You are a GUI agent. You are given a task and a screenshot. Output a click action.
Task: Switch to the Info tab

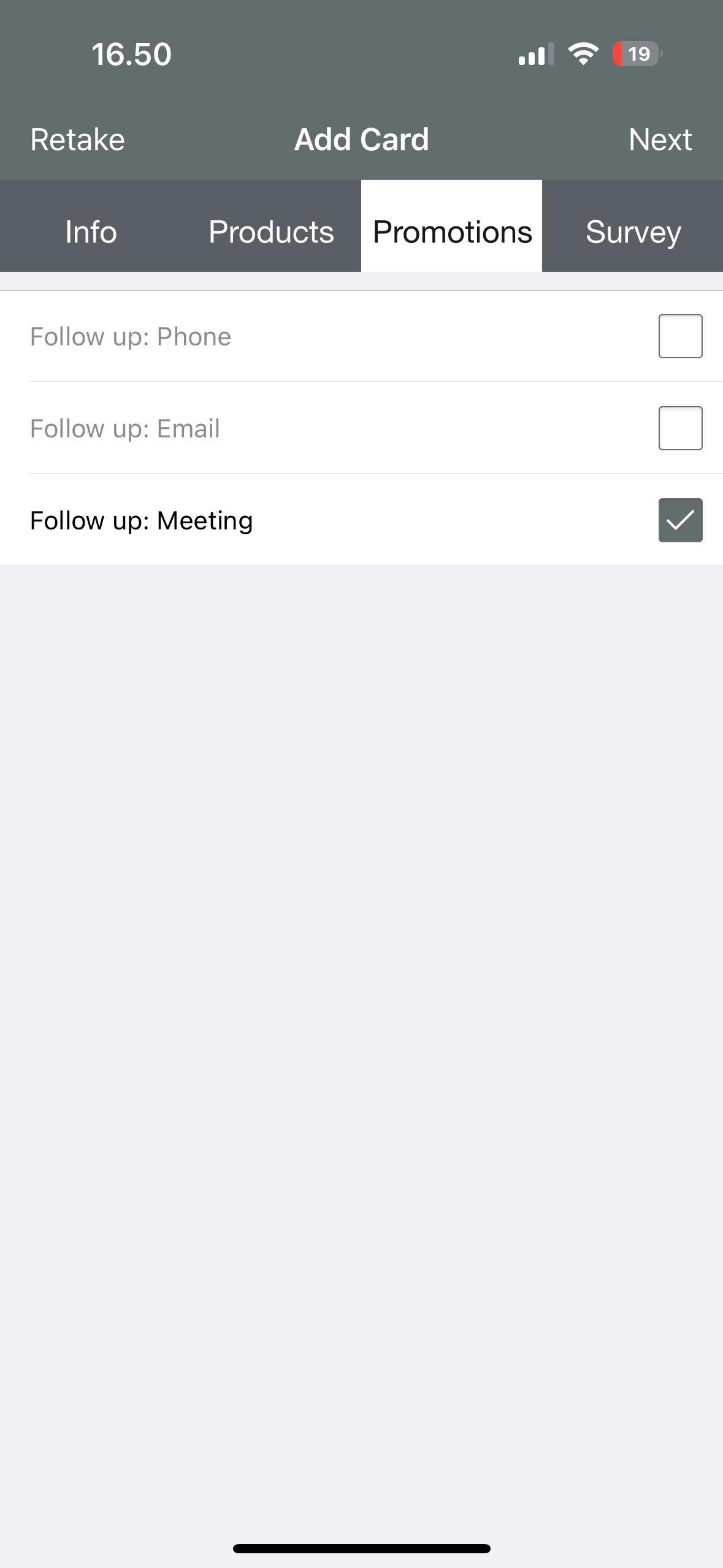pos(91,232)
